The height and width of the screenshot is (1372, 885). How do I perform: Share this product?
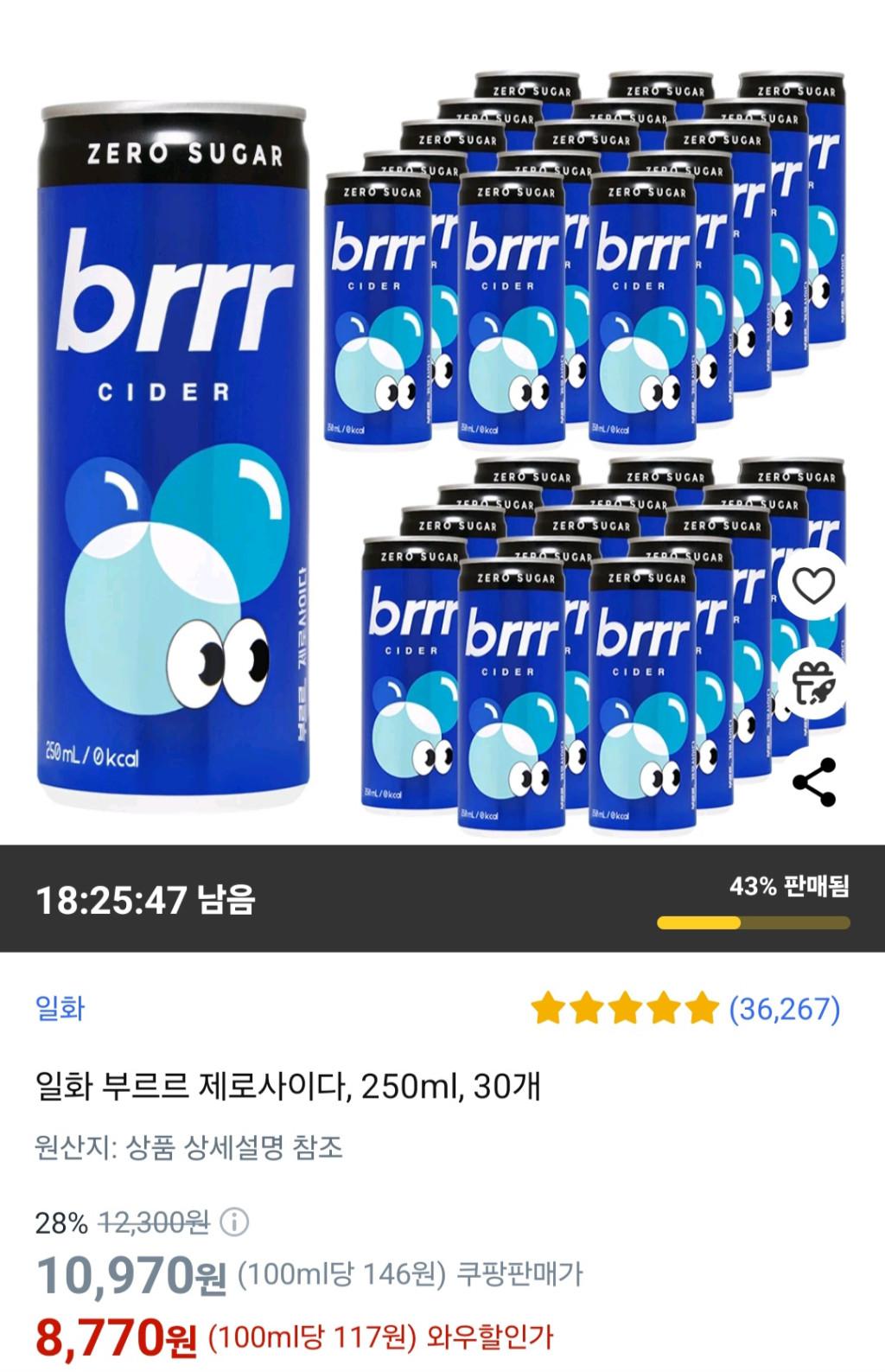pyautogui.click(x=813, y=782)
